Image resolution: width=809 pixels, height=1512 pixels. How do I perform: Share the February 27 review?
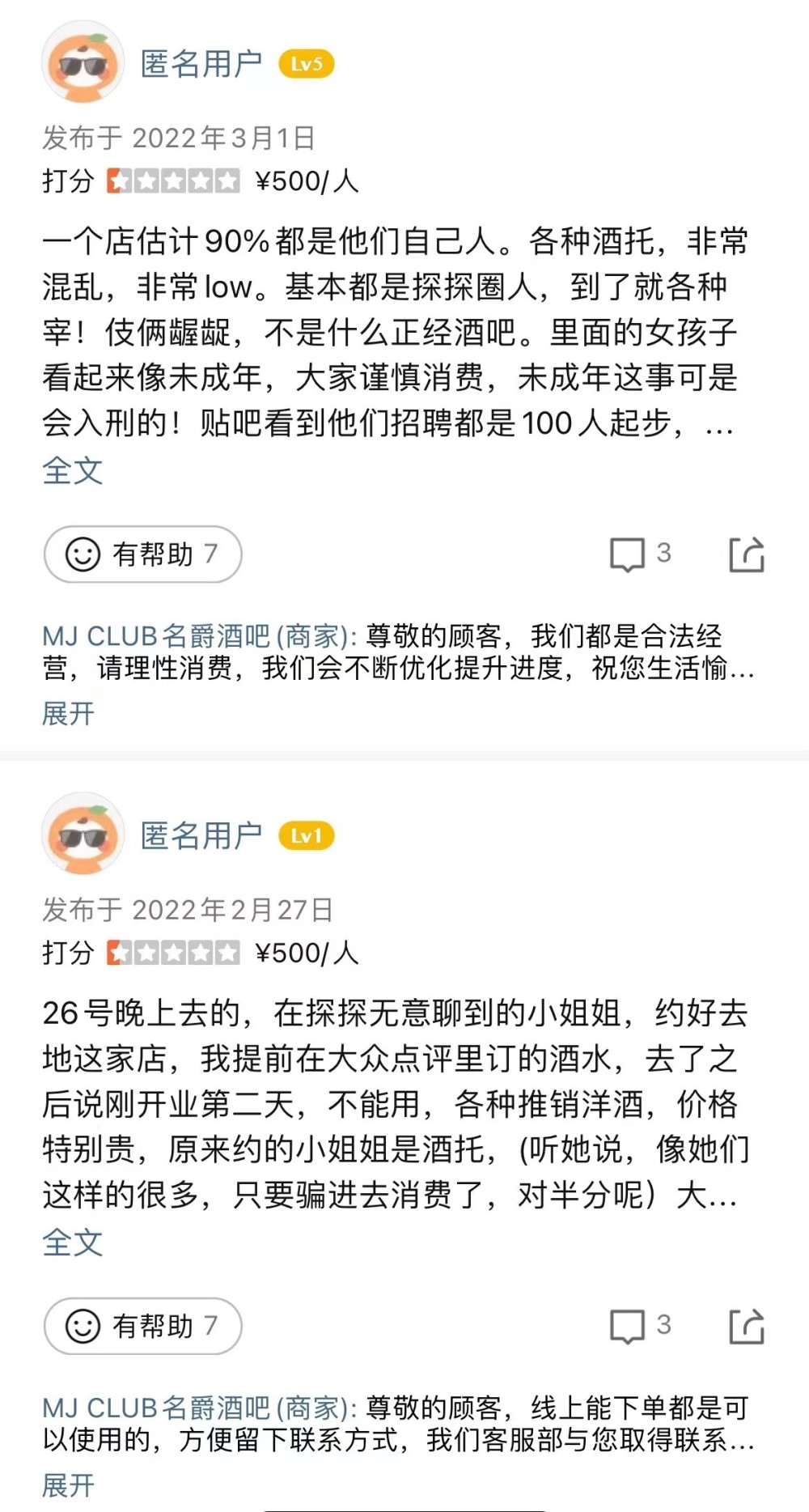click(746, 1326)
